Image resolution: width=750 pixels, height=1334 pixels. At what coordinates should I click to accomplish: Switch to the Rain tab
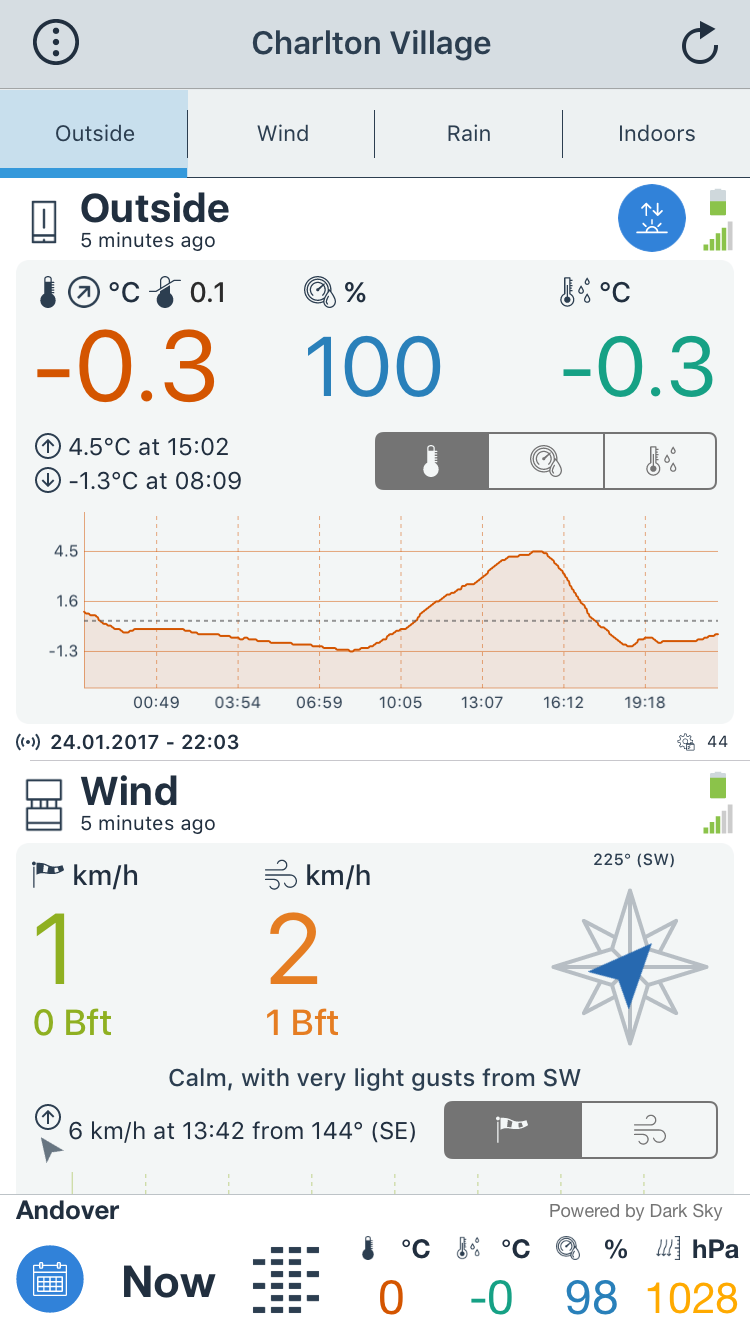click(469, 134)
